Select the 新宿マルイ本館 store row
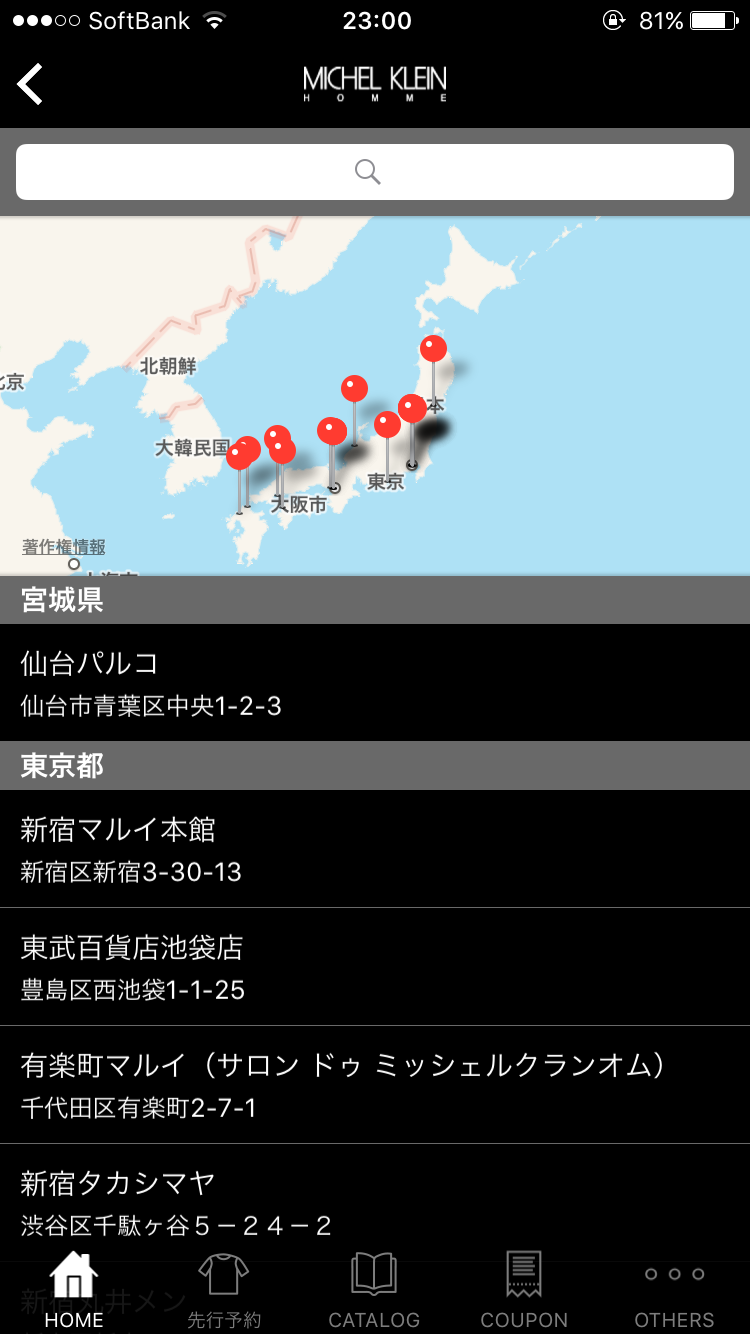The width and height of the screenshot is (750, 1334). click(x=375, y=849)
